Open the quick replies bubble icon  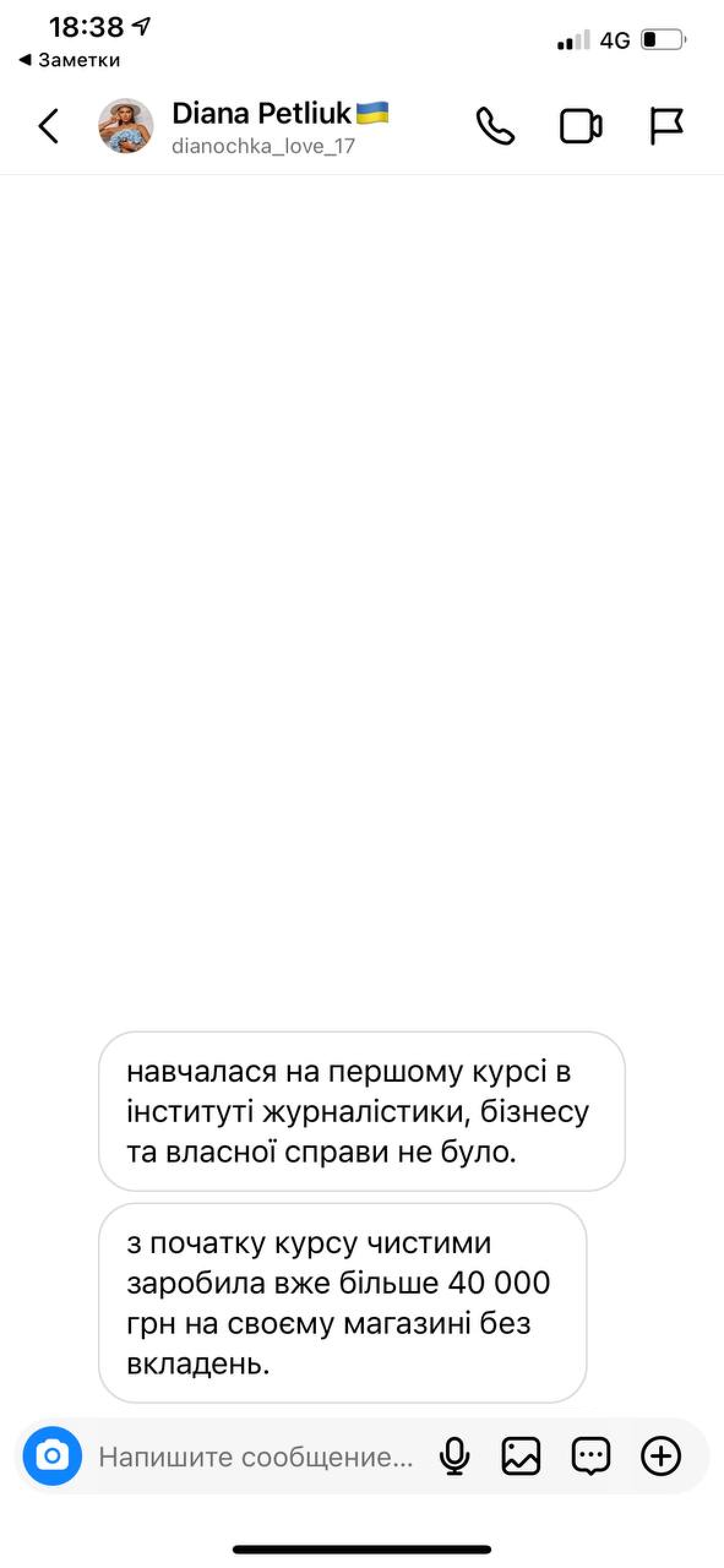[590, 1455]
